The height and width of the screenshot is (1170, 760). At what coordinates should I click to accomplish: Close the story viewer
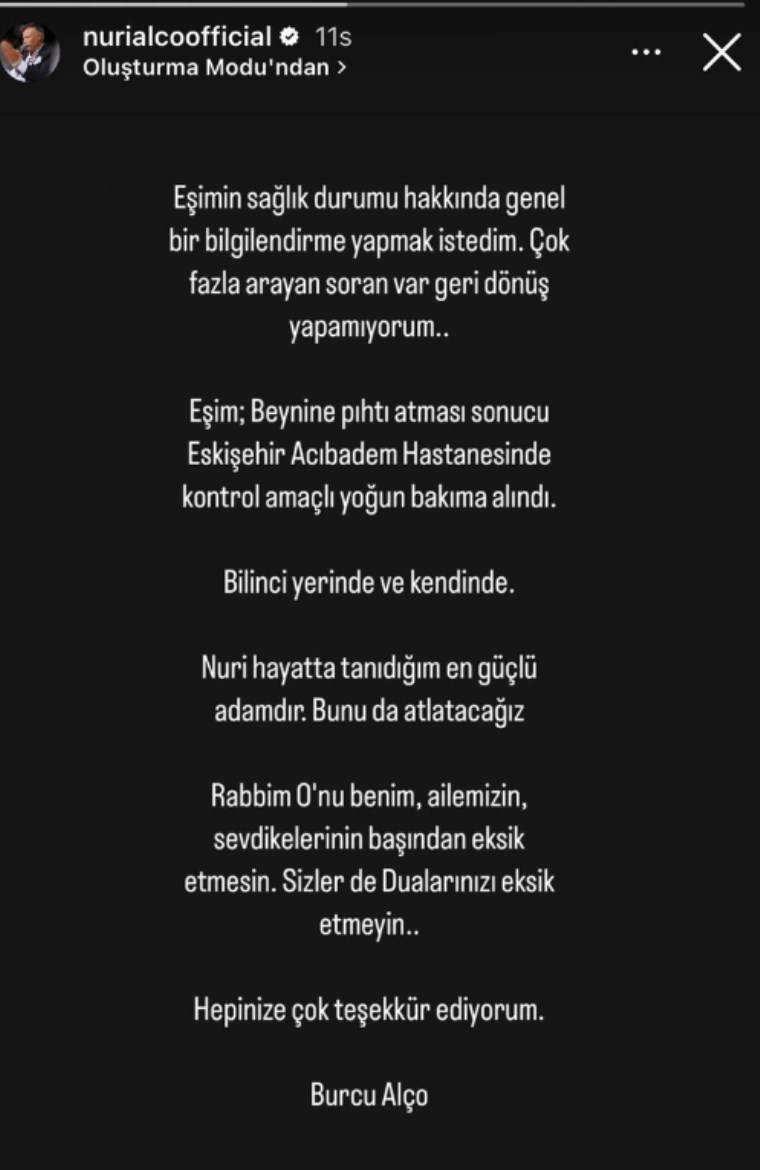point(721,52)
